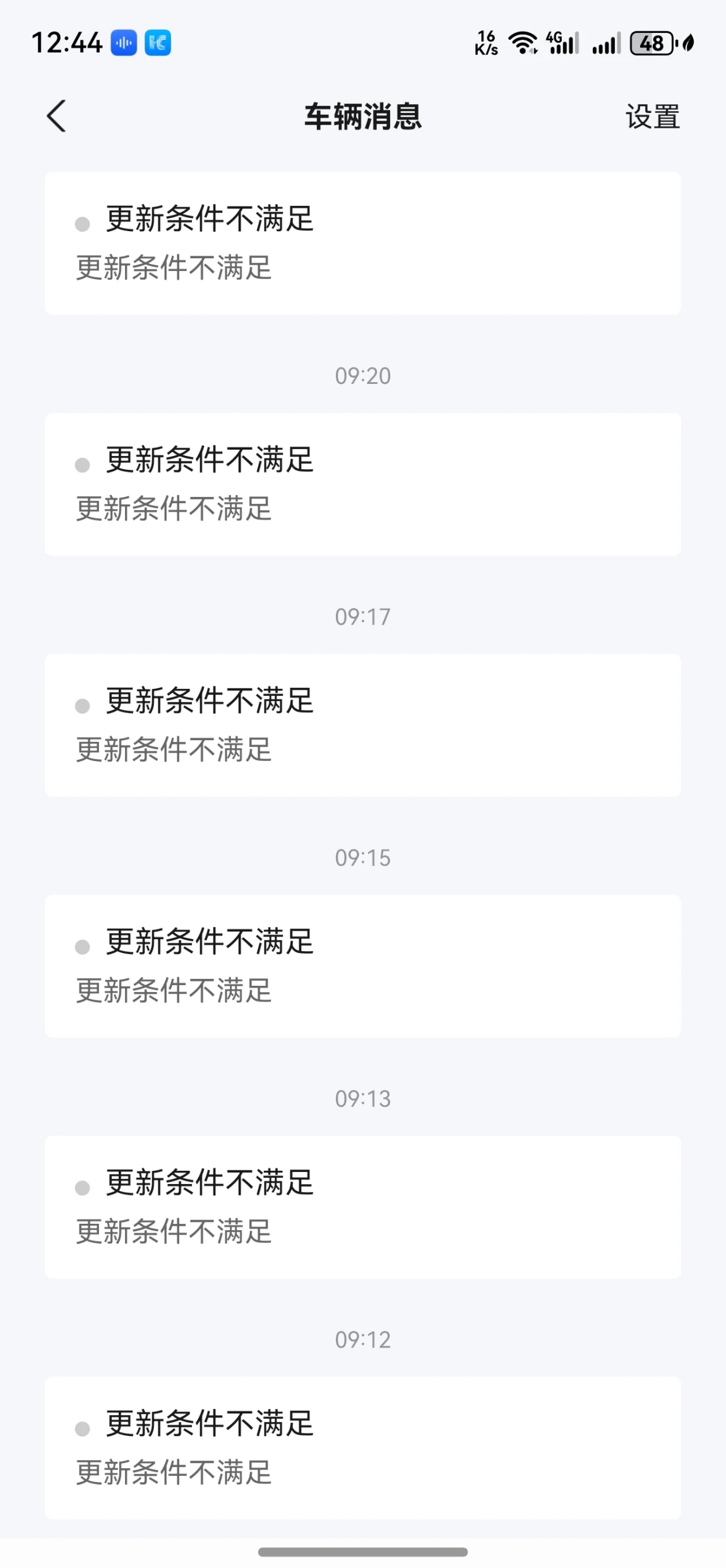
Task: Tap the 更新条件不满足 message from 09:13
Action: (362, 1207)
